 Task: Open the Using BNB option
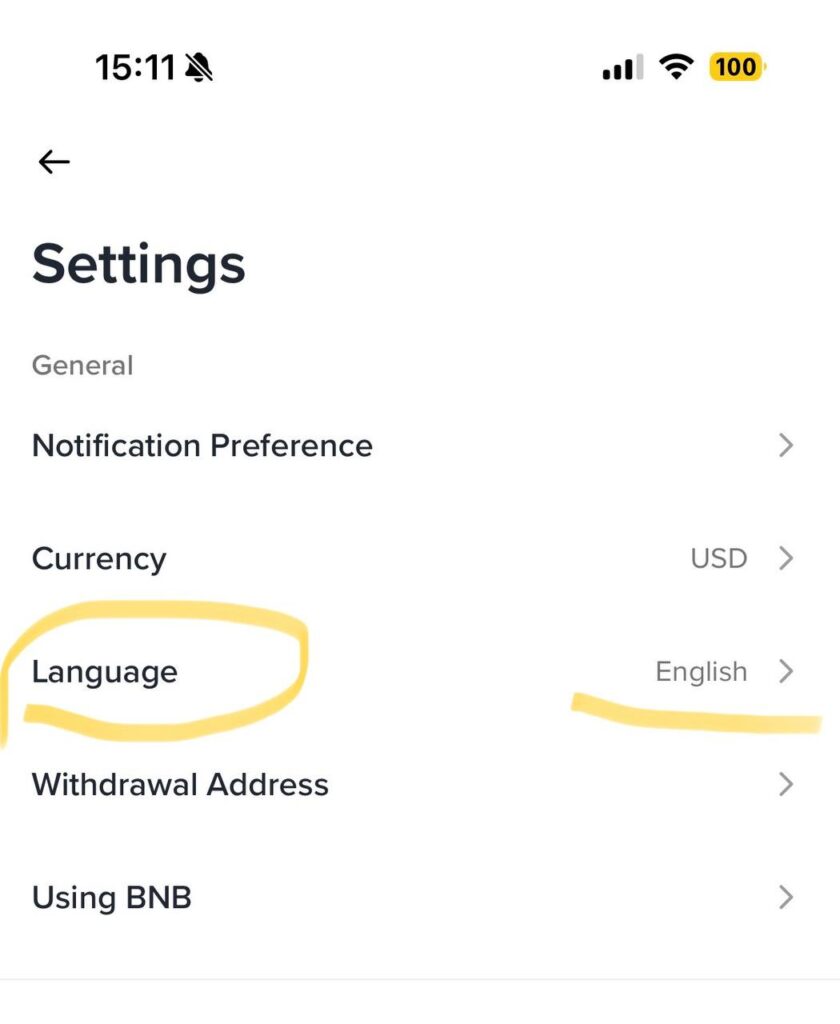(x=112, y=897)
